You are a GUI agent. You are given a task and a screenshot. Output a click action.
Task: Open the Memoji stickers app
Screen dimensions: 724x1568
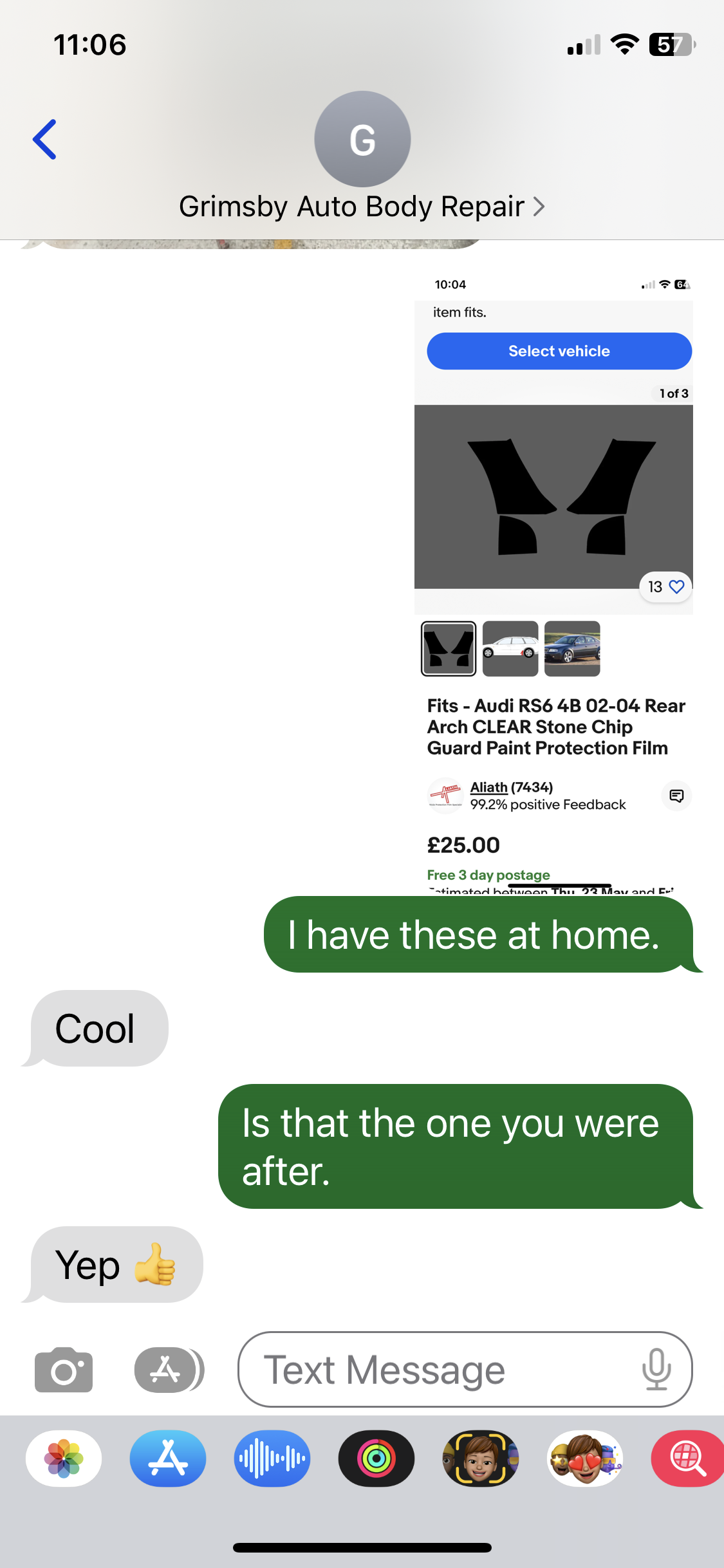pos(585,1459)
